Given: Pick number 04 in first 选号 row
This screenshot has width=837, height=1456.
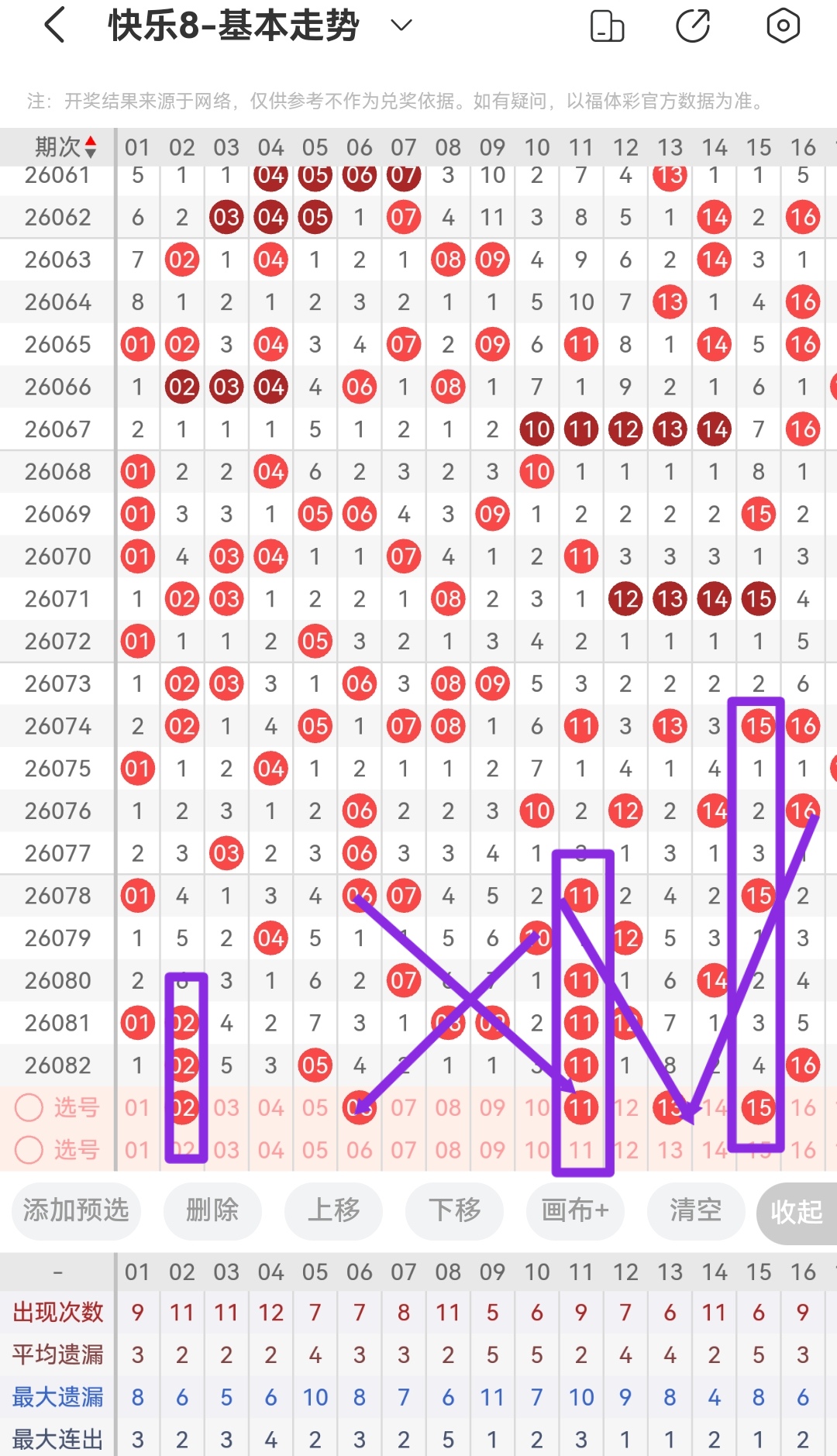Looking at the screenshot, I should coord(270,1107).
